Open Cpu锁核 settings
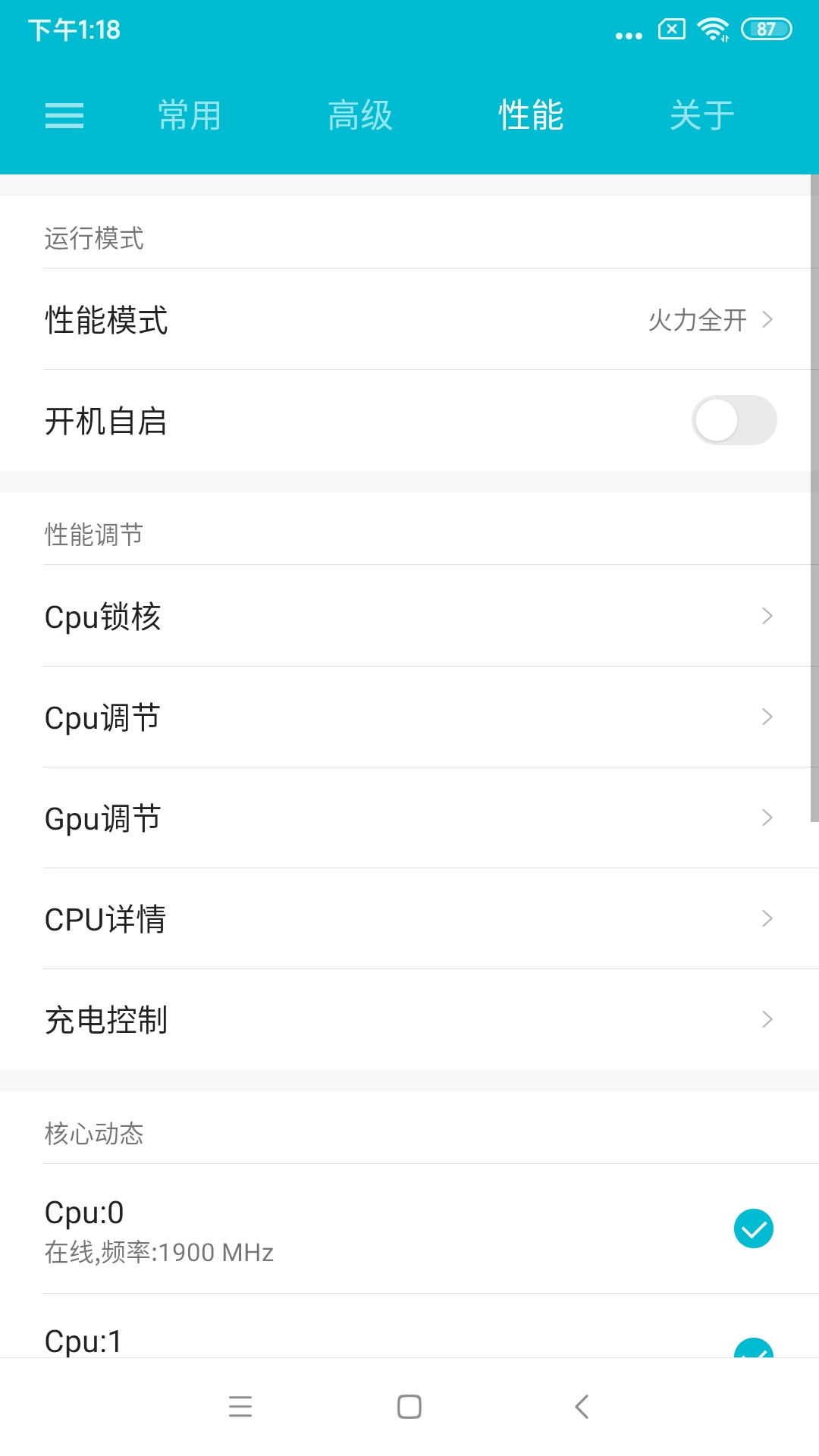The image size is (819, 1456). pyautogui.click(x=409, y=616)
